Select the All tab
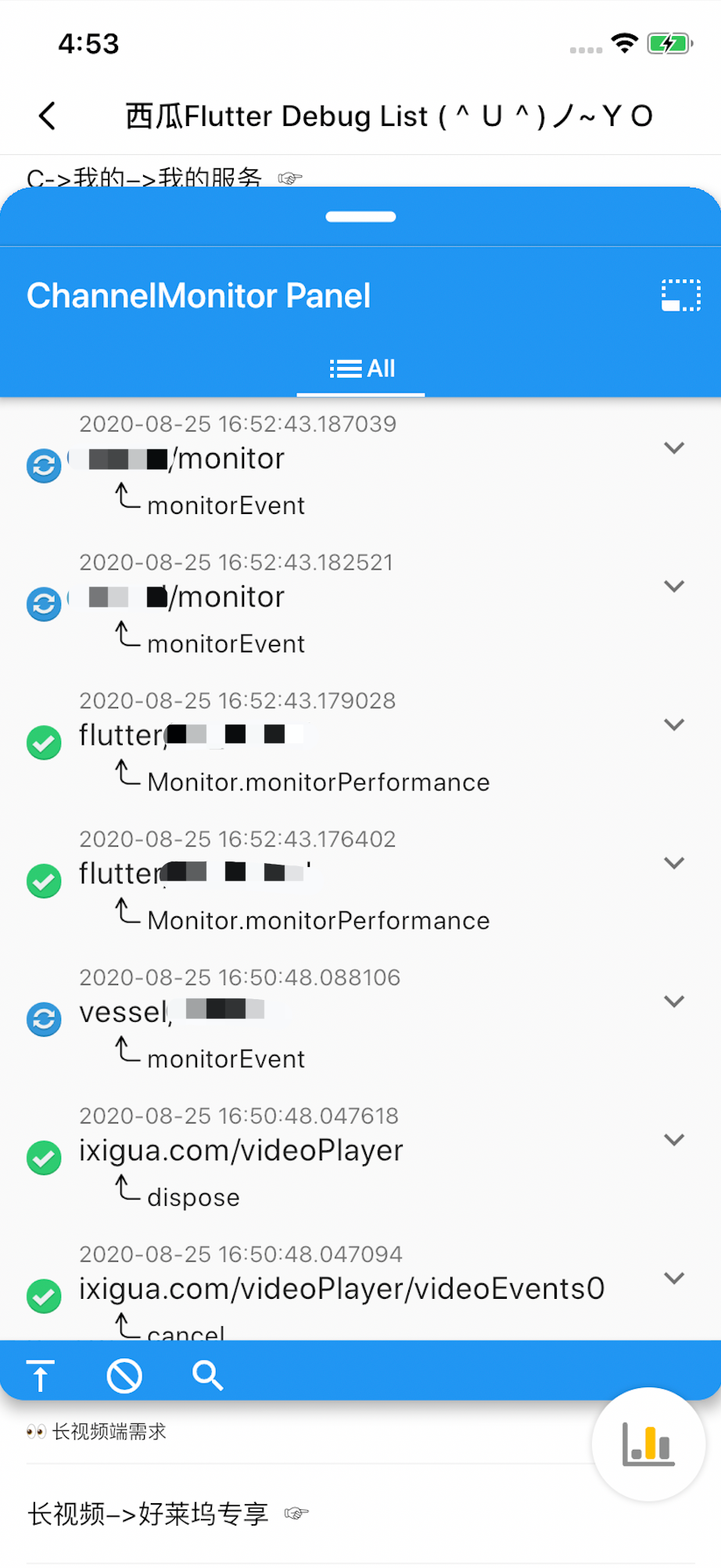The width and height of the screenshot is (721, 1568). tap(361, 368)
